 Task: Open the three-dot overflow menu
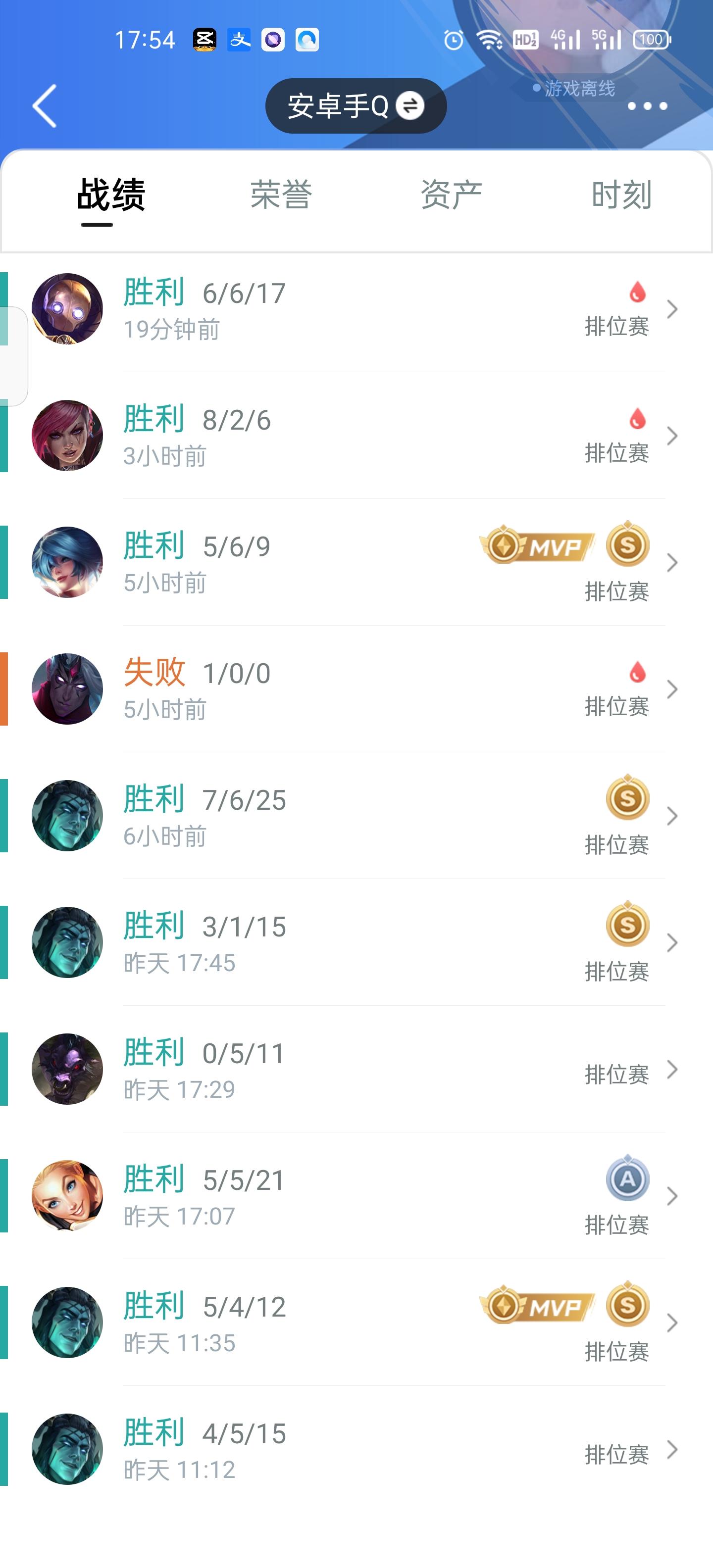tap(647, 106)
